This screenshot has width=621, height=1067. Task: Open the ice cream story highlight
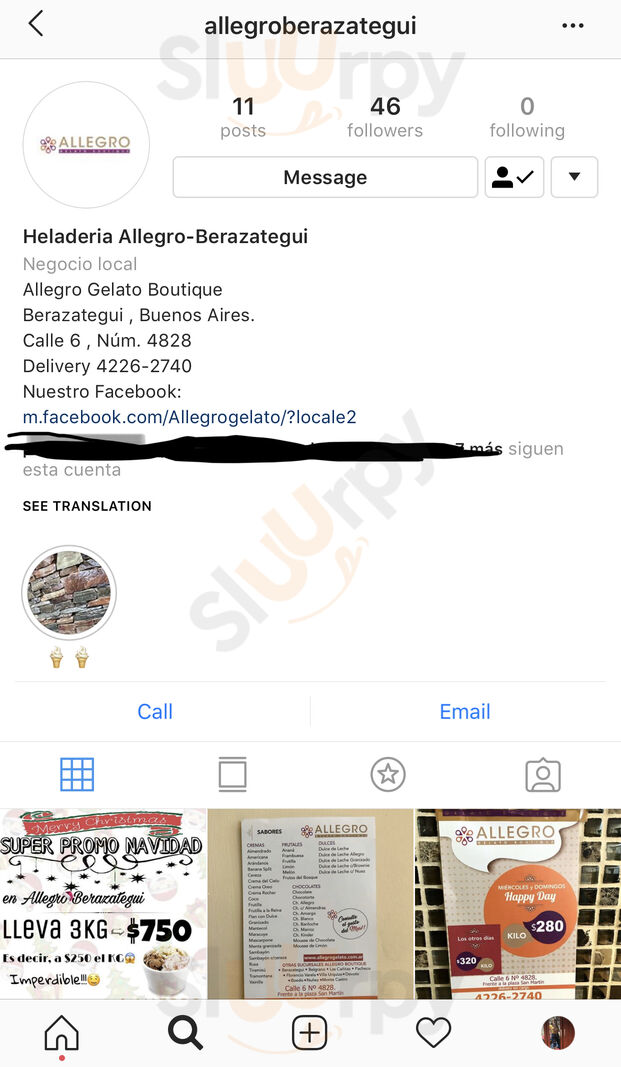click(x=69, y=593)
